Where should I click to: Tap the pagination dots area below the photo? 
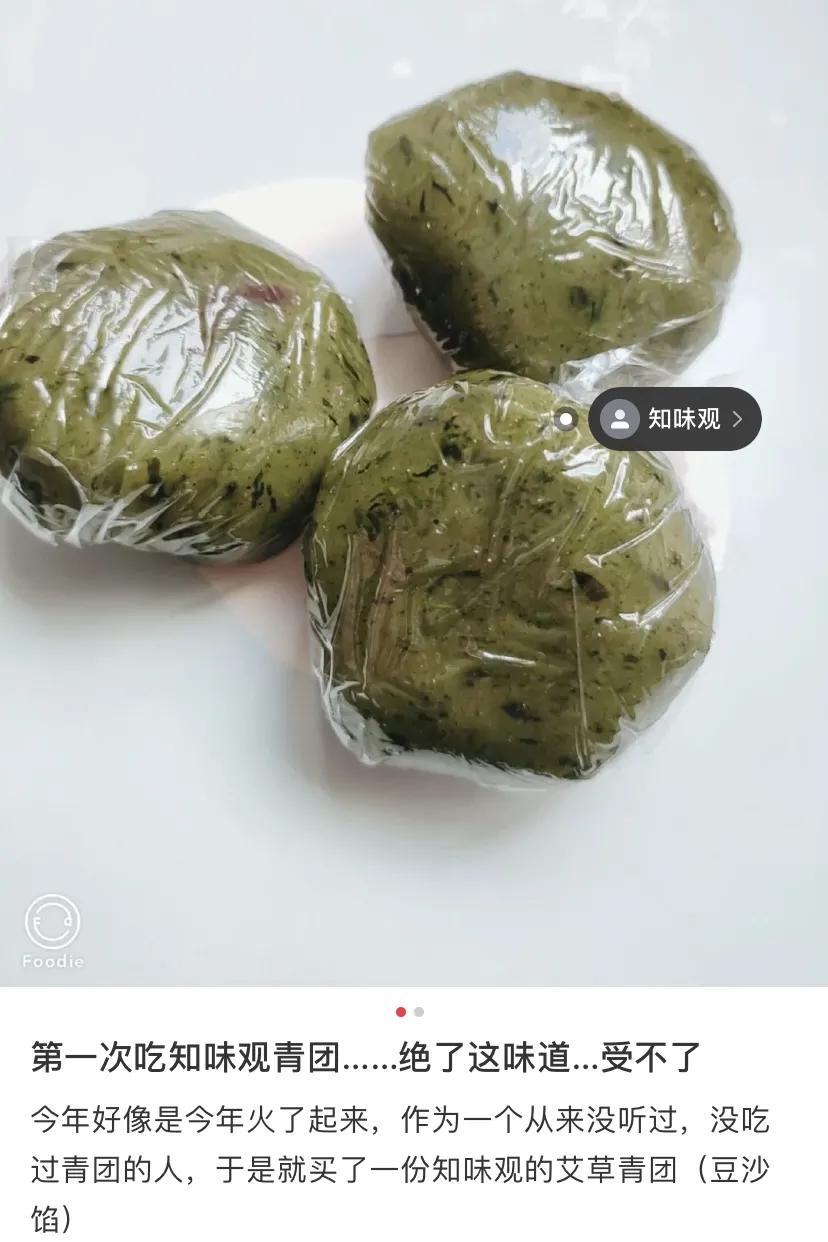(x=412, y=1012)
